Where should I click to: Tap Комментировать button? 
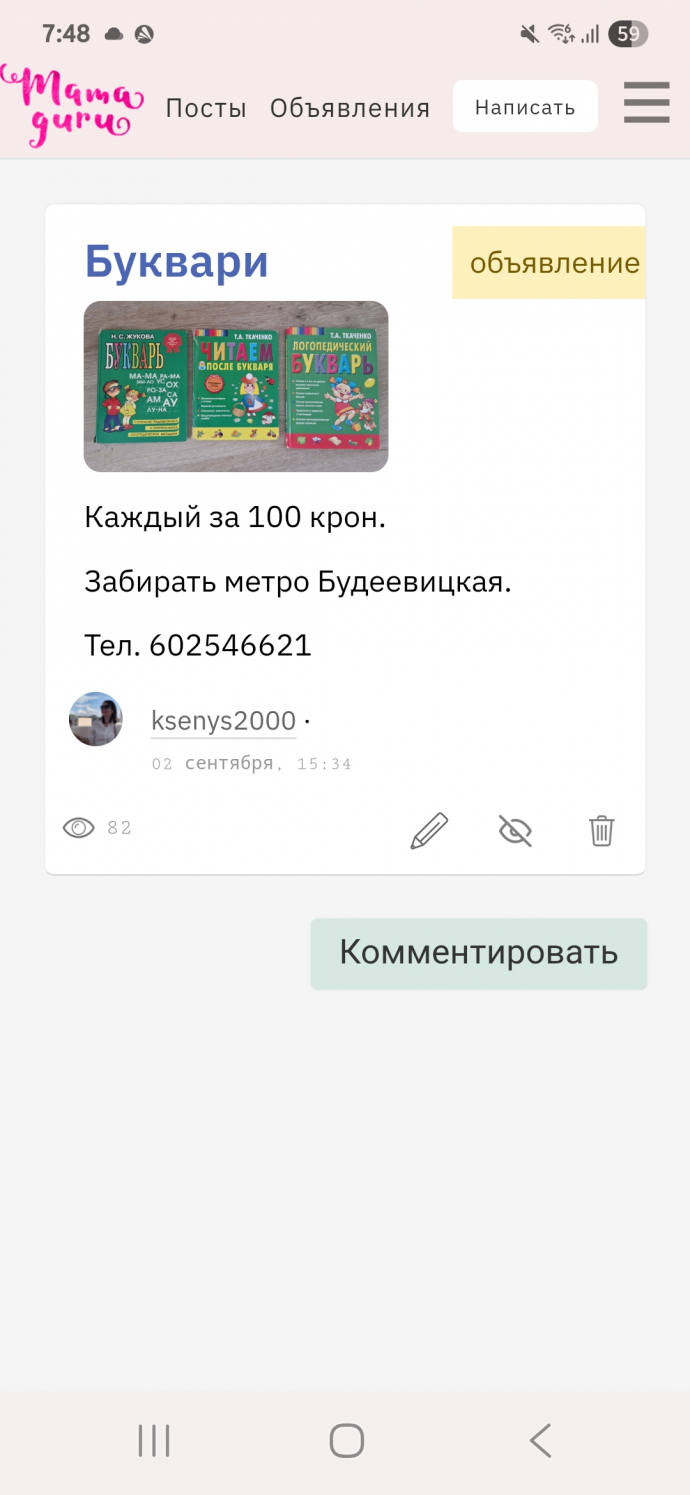click(x=479, y=953)
